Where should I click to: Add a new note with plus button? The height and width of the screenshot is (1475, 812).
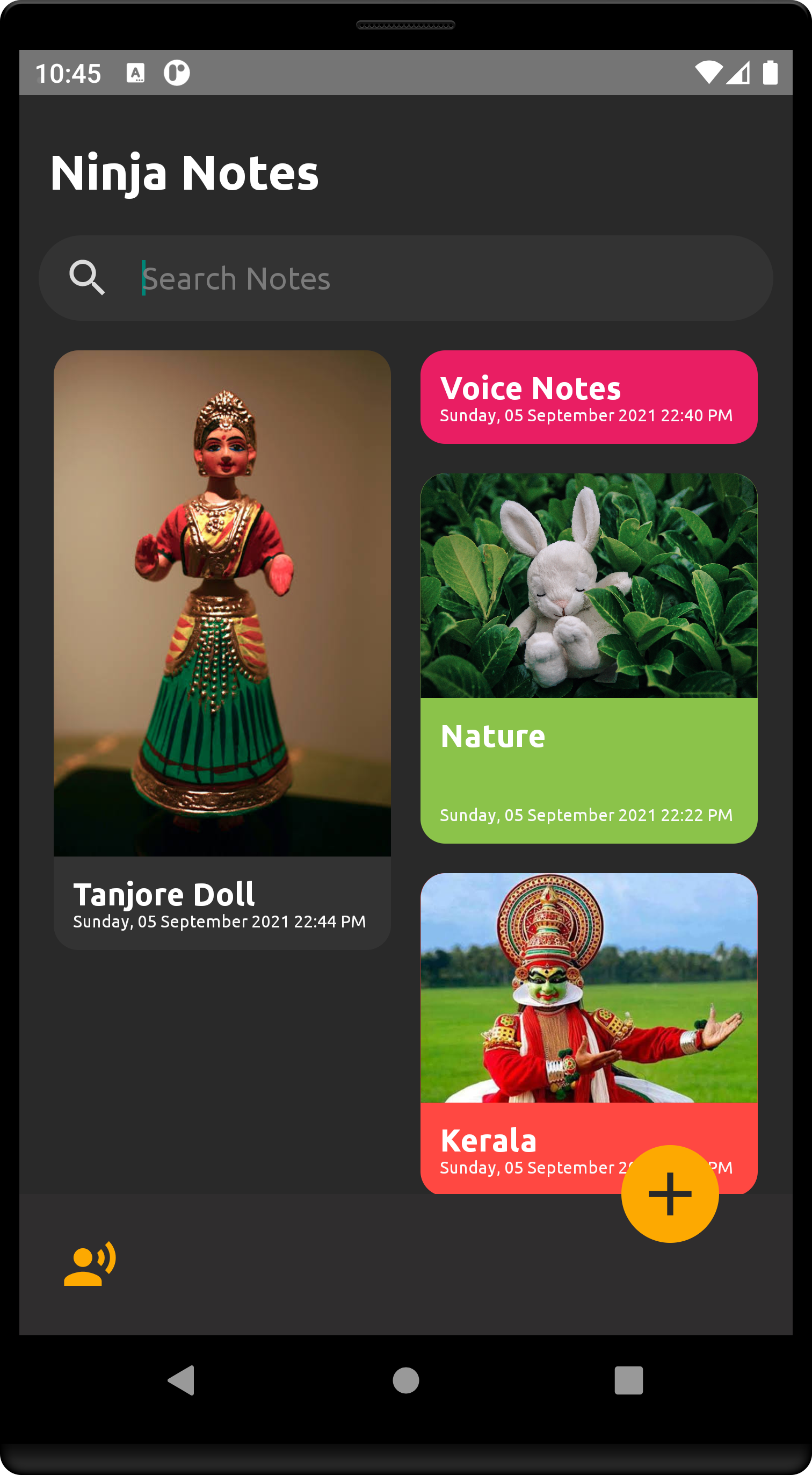click(x=670, y=1194)
